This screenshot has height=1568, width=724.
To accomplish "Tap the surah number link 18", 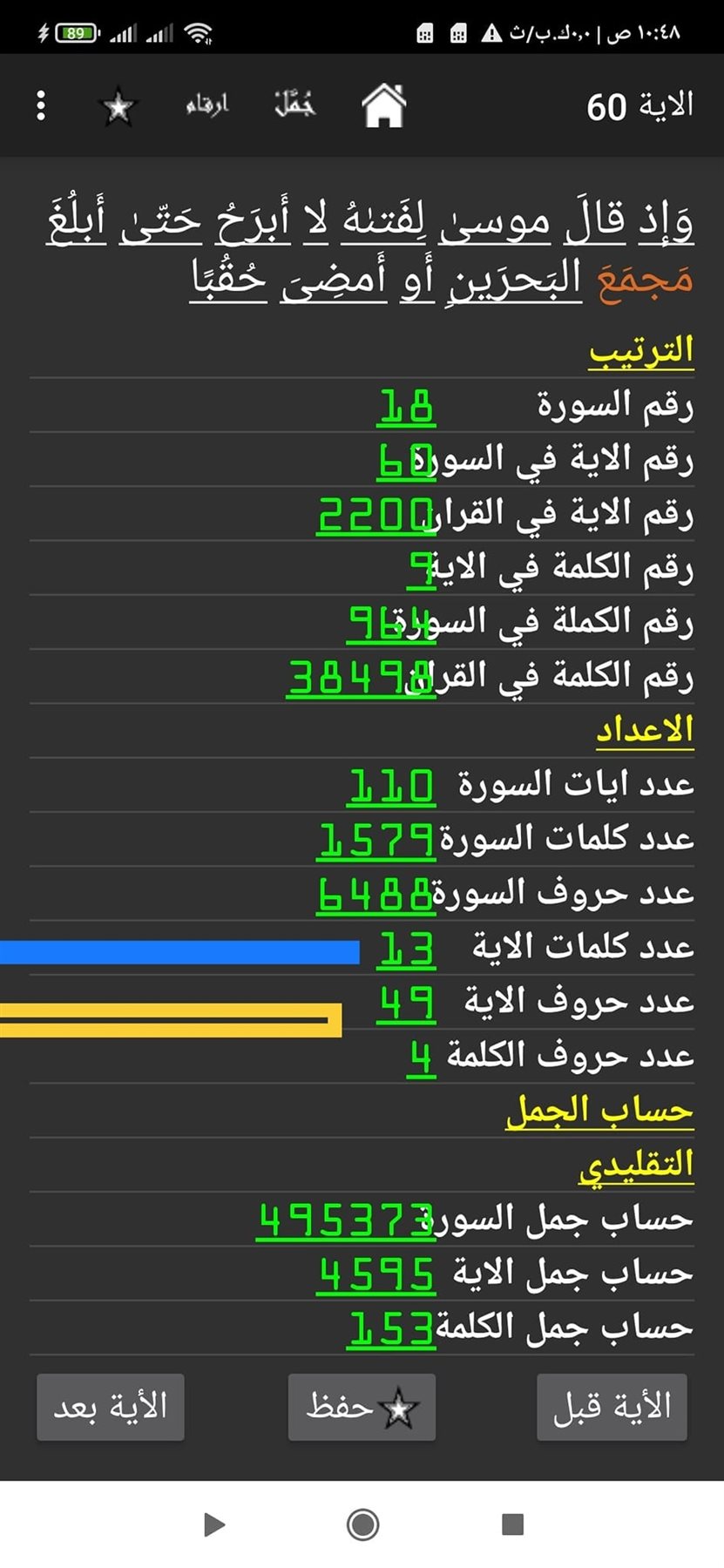I will (x=406, y=407).
